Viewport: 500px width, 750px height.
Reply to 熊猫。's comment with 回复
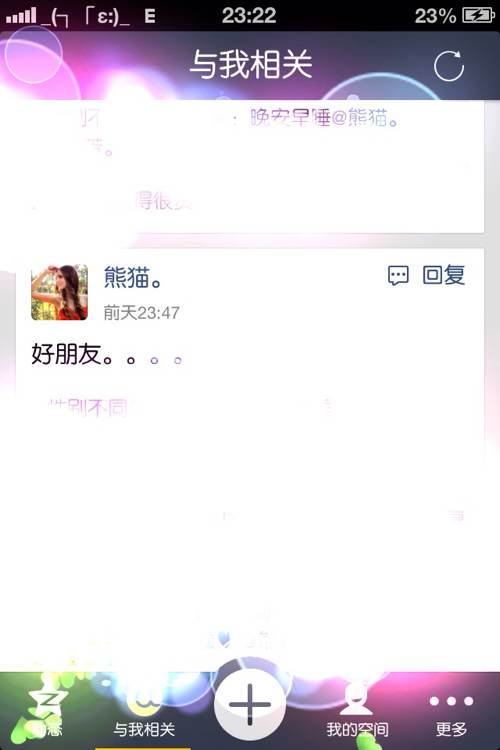click(x=426, y=276)
